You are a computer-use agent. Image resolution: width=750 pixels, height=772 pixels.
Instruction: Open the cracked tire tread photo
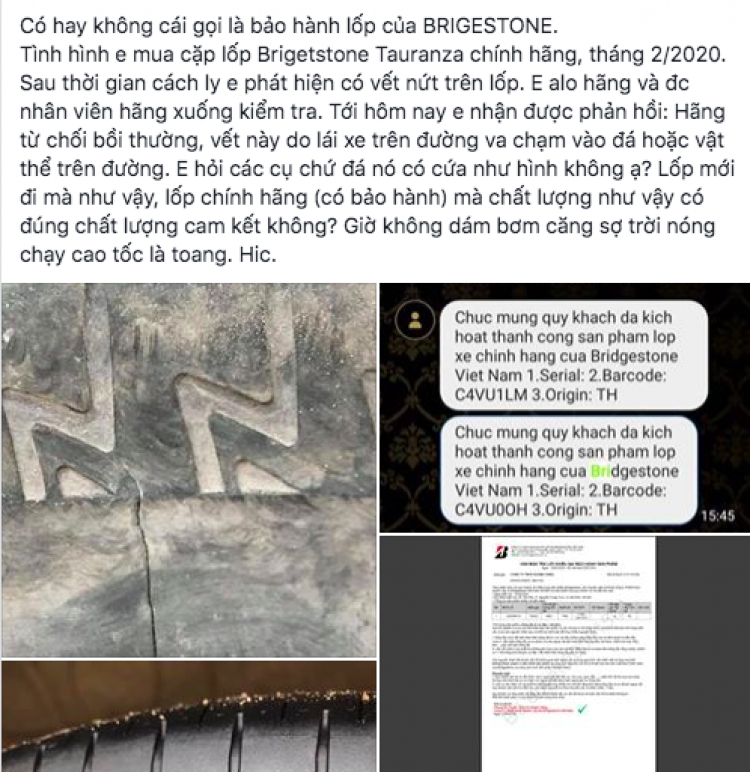click(x=188, y=468)
